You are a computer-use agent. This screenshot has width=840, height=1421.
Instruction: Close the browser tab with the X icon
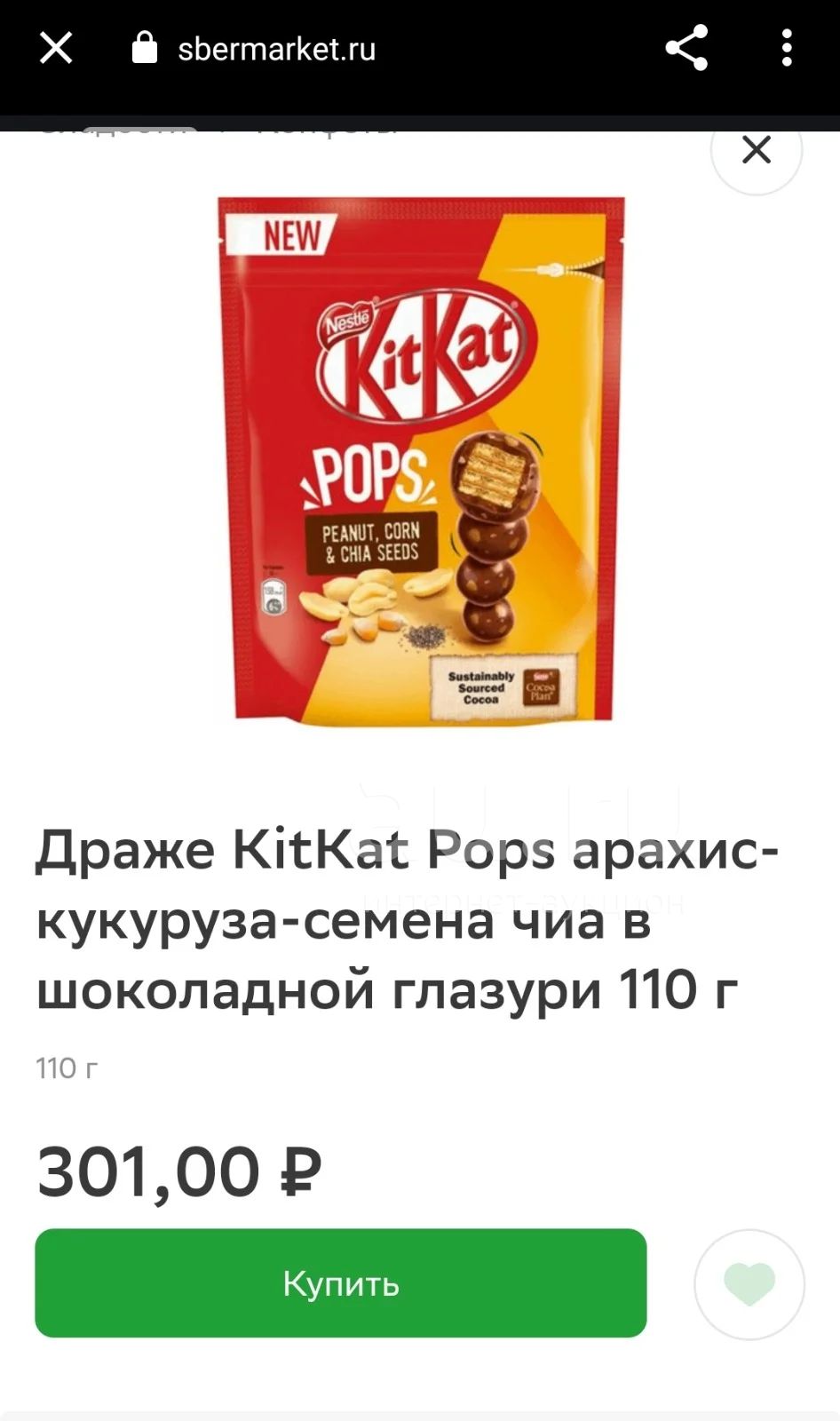tap(56, 48)
